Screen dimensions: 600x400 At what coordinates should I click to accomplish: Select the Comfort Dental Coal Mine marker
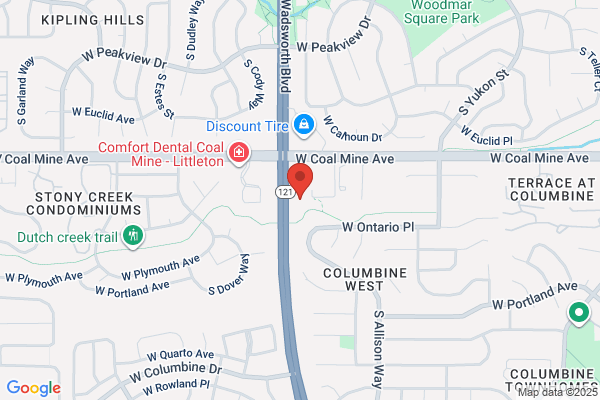tap(239, 153)
